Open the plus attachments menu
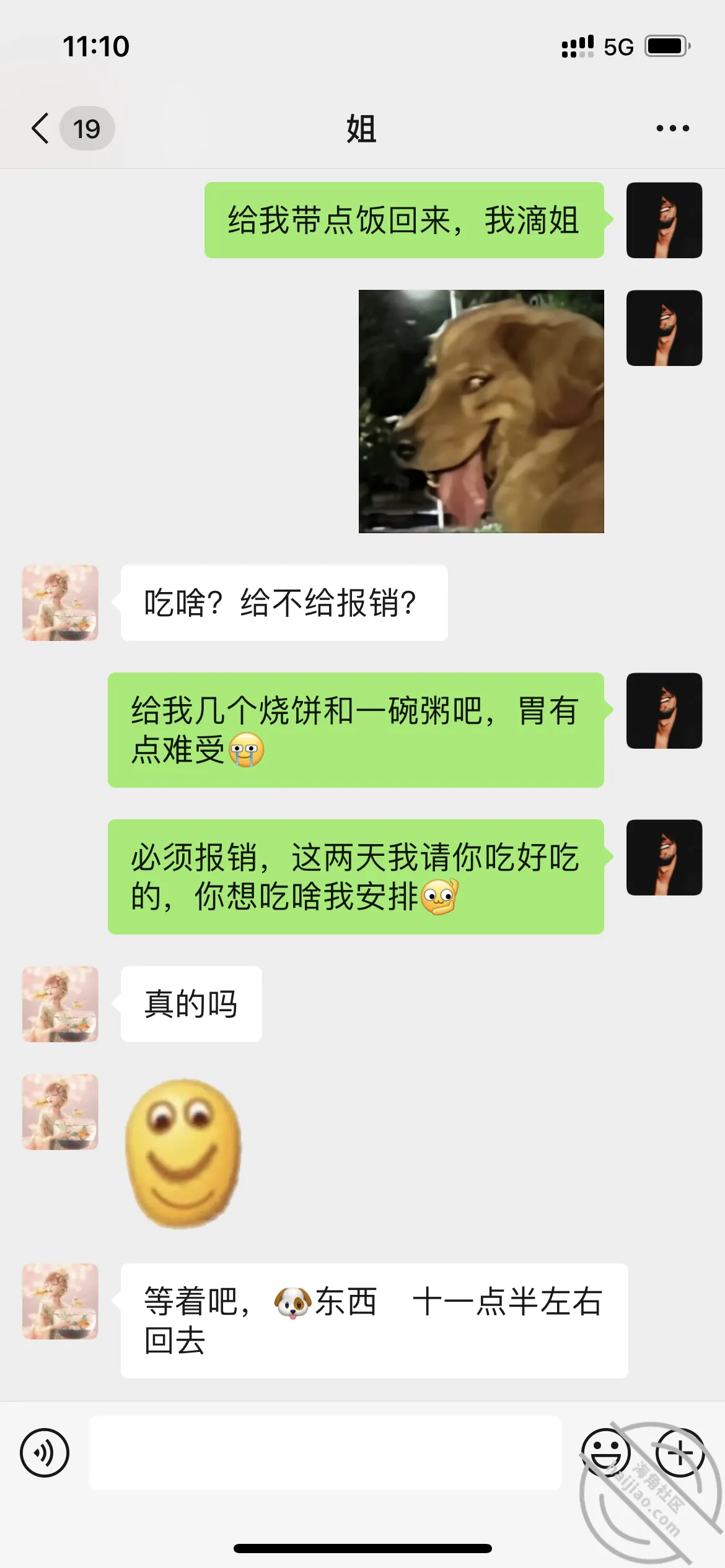 pyautogui.click(x=680, y=1452)
